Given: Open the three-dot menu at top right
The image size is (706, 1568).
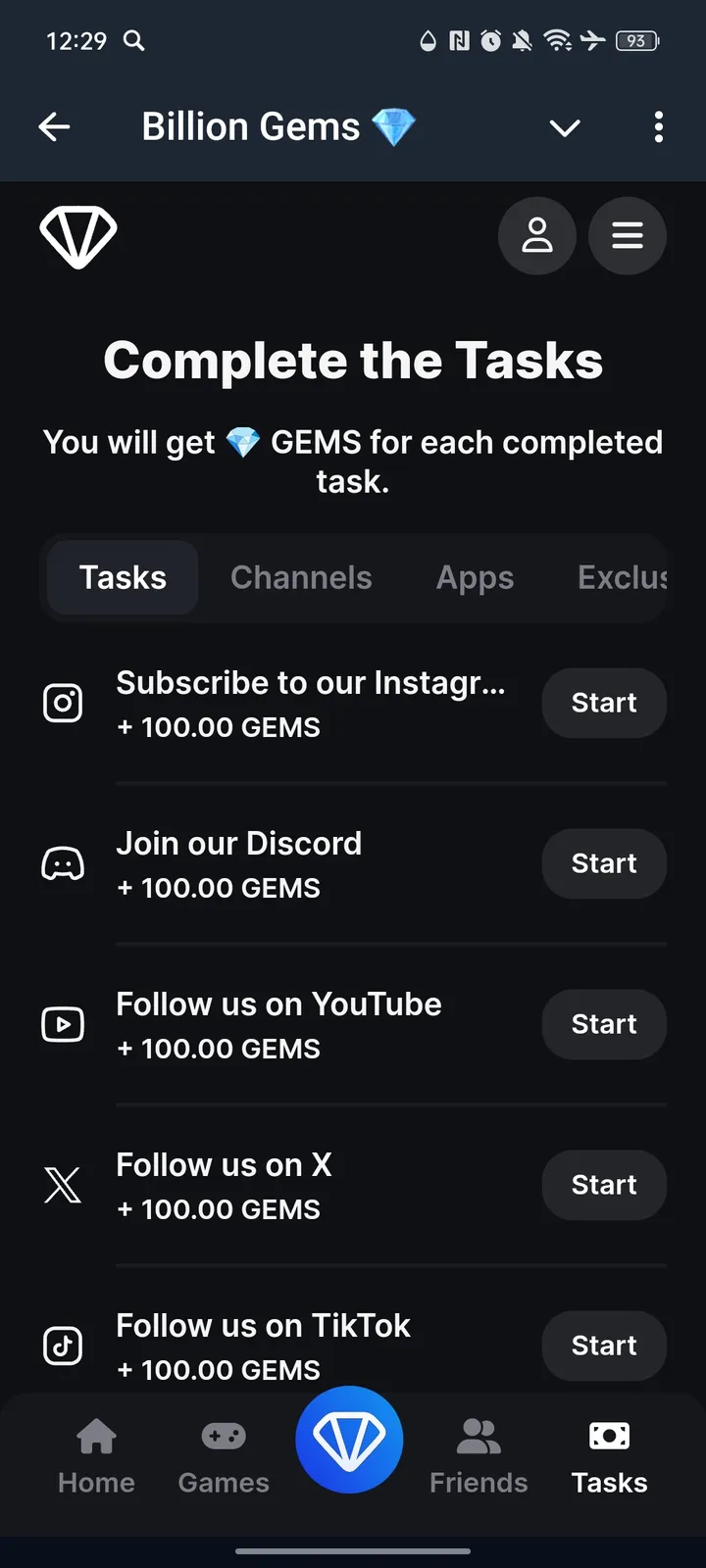Looking at the screenshot, I should coord(659,127).
